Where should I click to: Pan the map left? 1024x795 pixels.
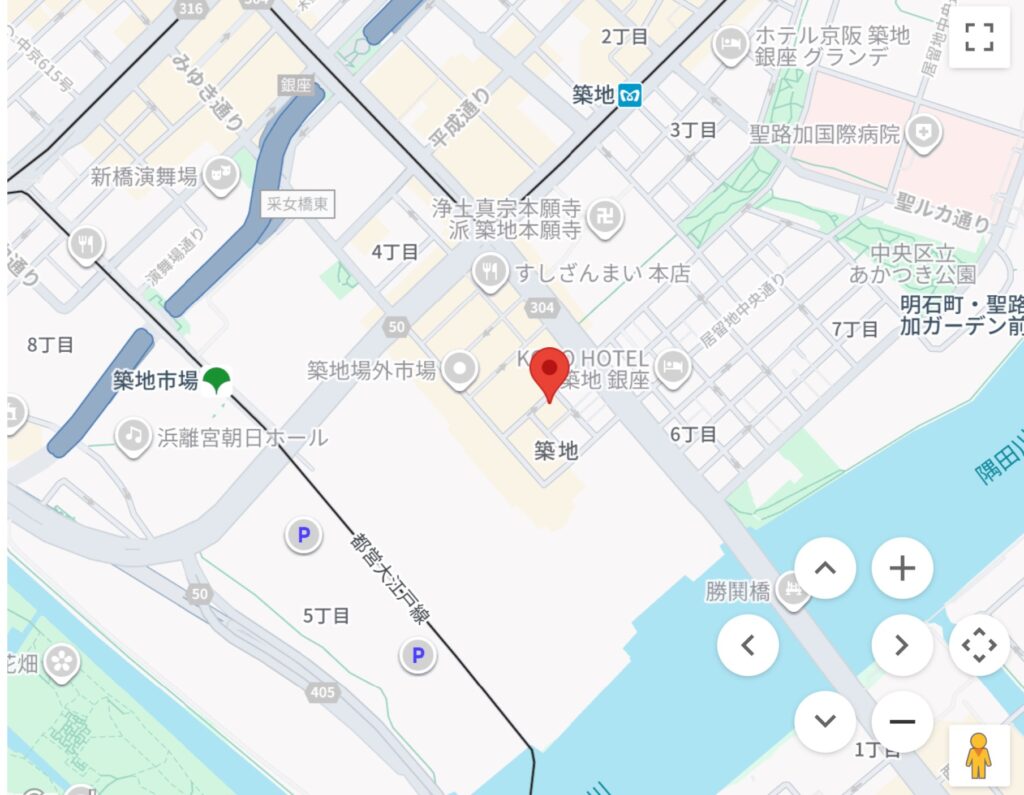[748, 645]
